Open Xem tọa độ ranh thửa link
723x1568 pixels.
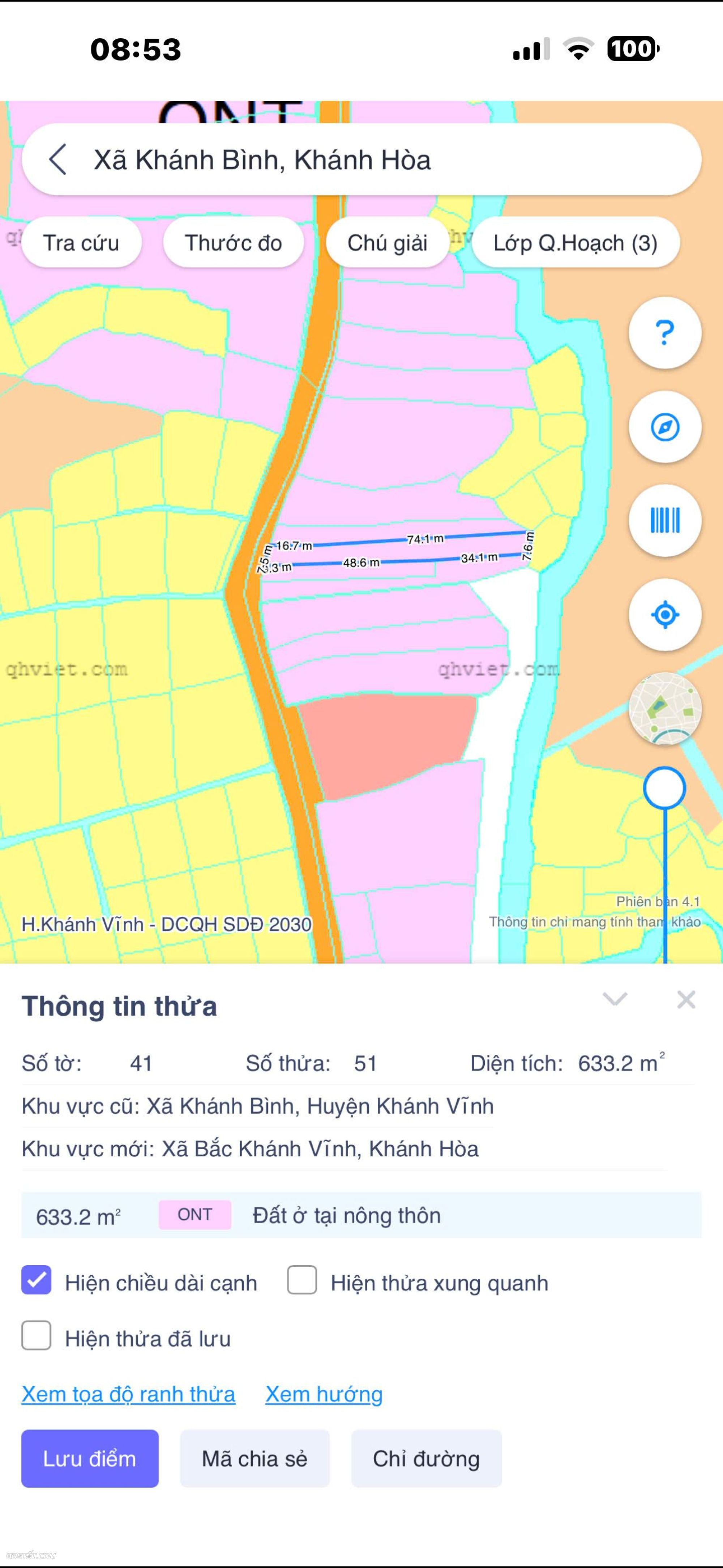click(x=128, y=1394)
